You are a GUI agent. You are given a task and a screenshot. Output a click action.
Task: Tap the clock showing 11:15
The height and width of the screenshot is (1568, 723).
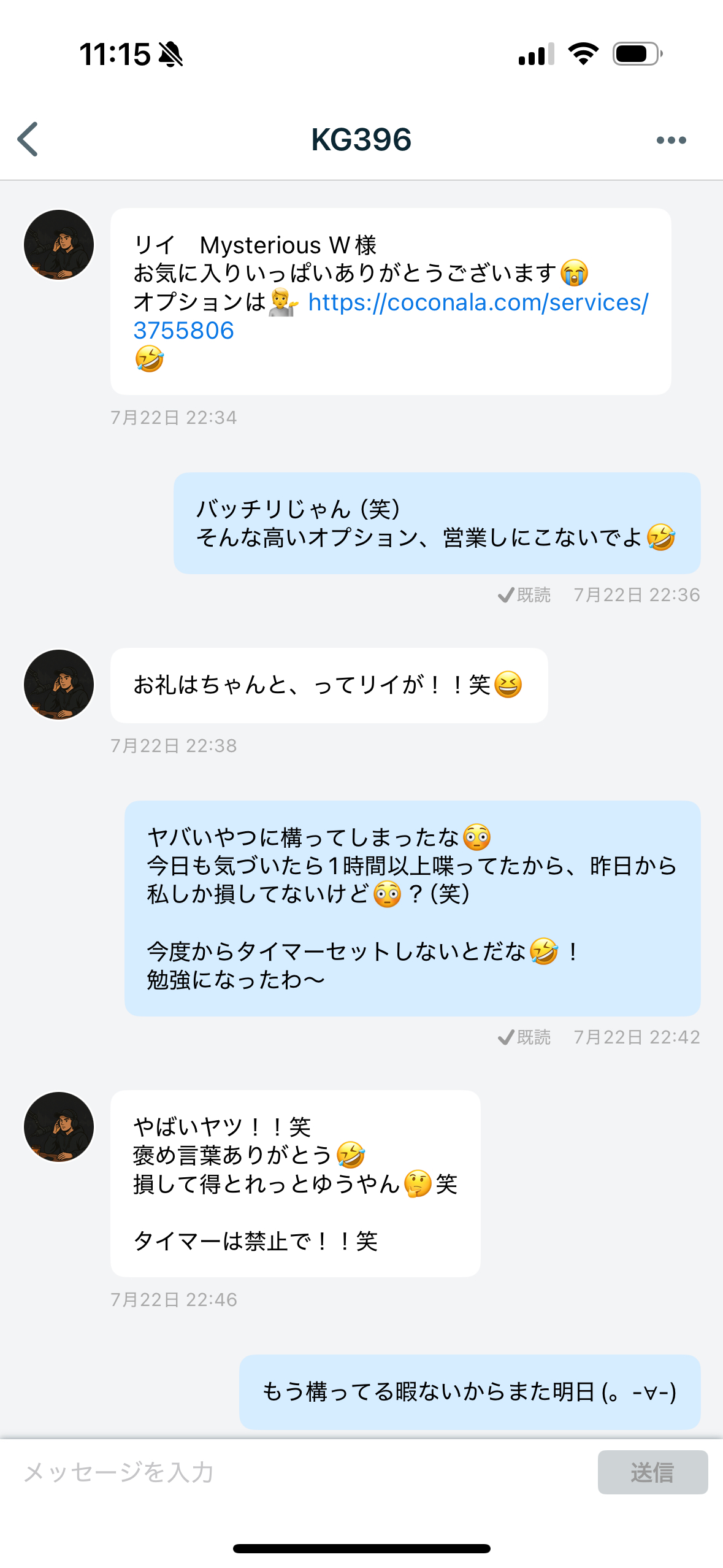(x=113, y=55)
